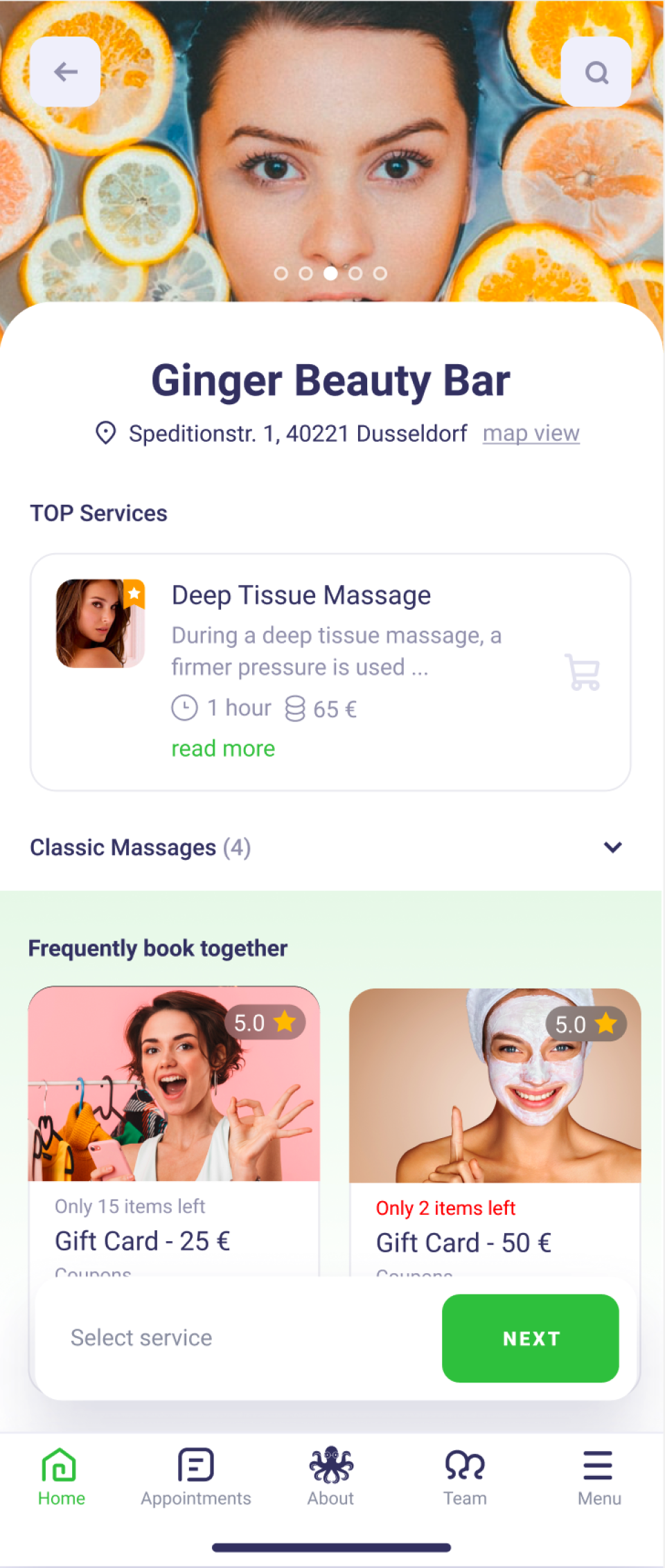Expand the Classic Massages section
The image size is (665, 1568).
tap(612, 847)
